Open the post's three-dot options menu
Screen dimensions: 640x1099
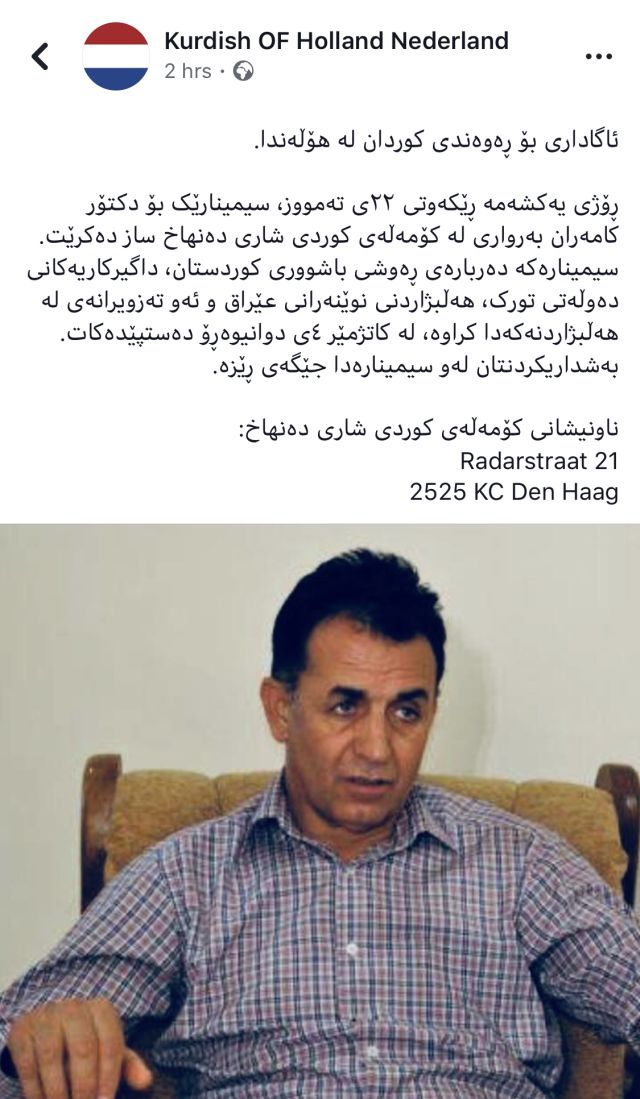[598, 57]
